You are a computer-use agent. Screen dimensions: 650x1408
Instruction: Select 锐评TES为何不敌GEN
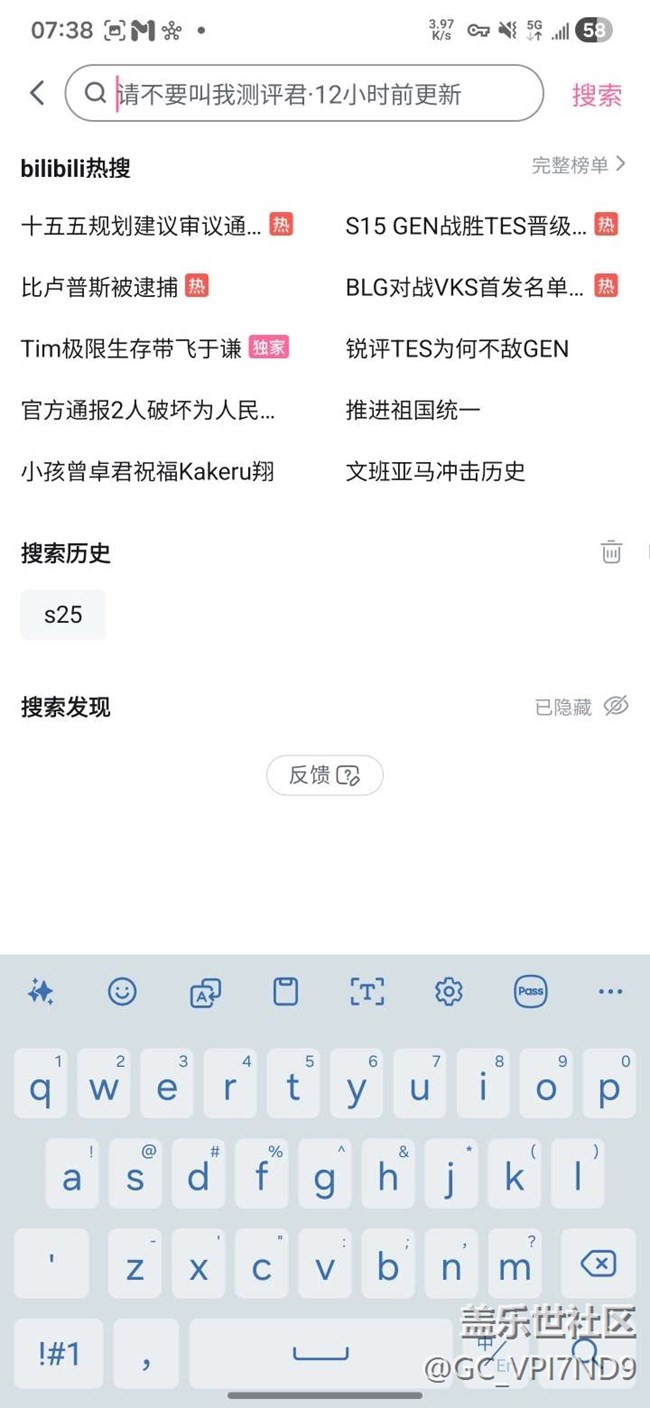point(457,349)
